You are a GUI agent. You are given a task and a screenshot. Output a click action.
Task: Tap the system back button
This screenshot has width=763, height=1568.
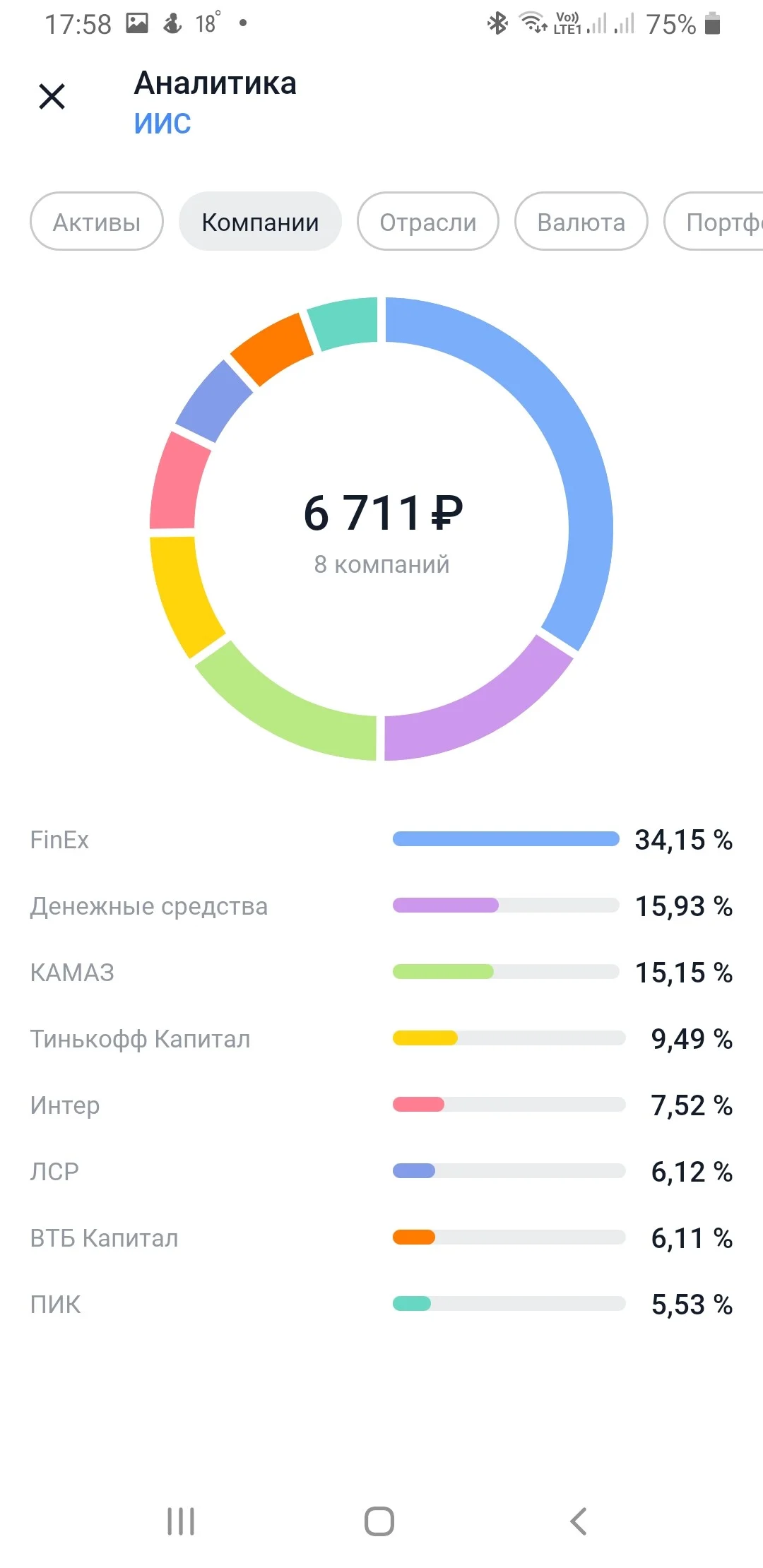point(578,1521)
